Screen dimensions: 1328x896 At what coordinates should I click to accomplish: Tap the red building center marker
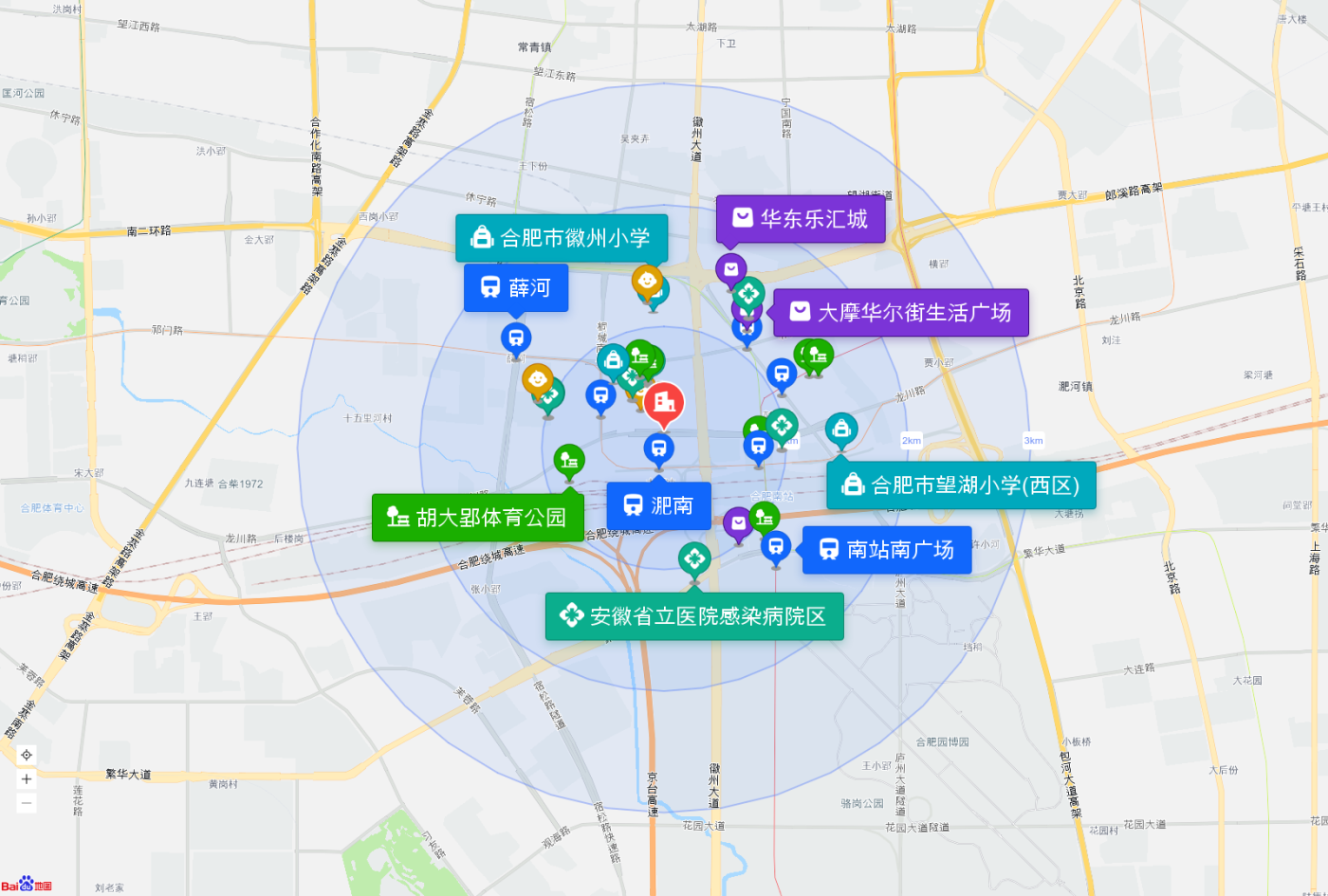[664, 403]
